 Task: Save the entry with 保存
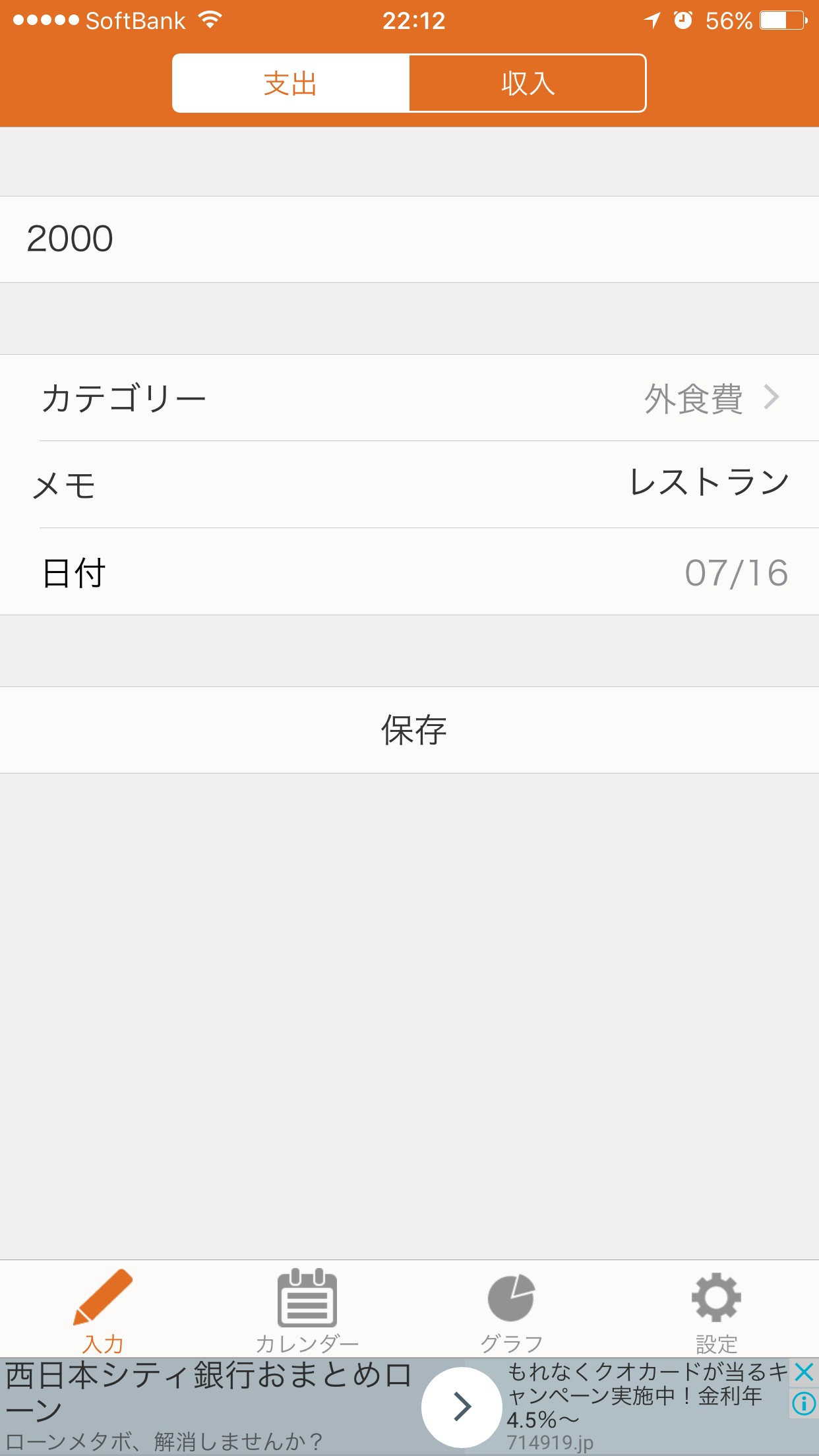413,730
